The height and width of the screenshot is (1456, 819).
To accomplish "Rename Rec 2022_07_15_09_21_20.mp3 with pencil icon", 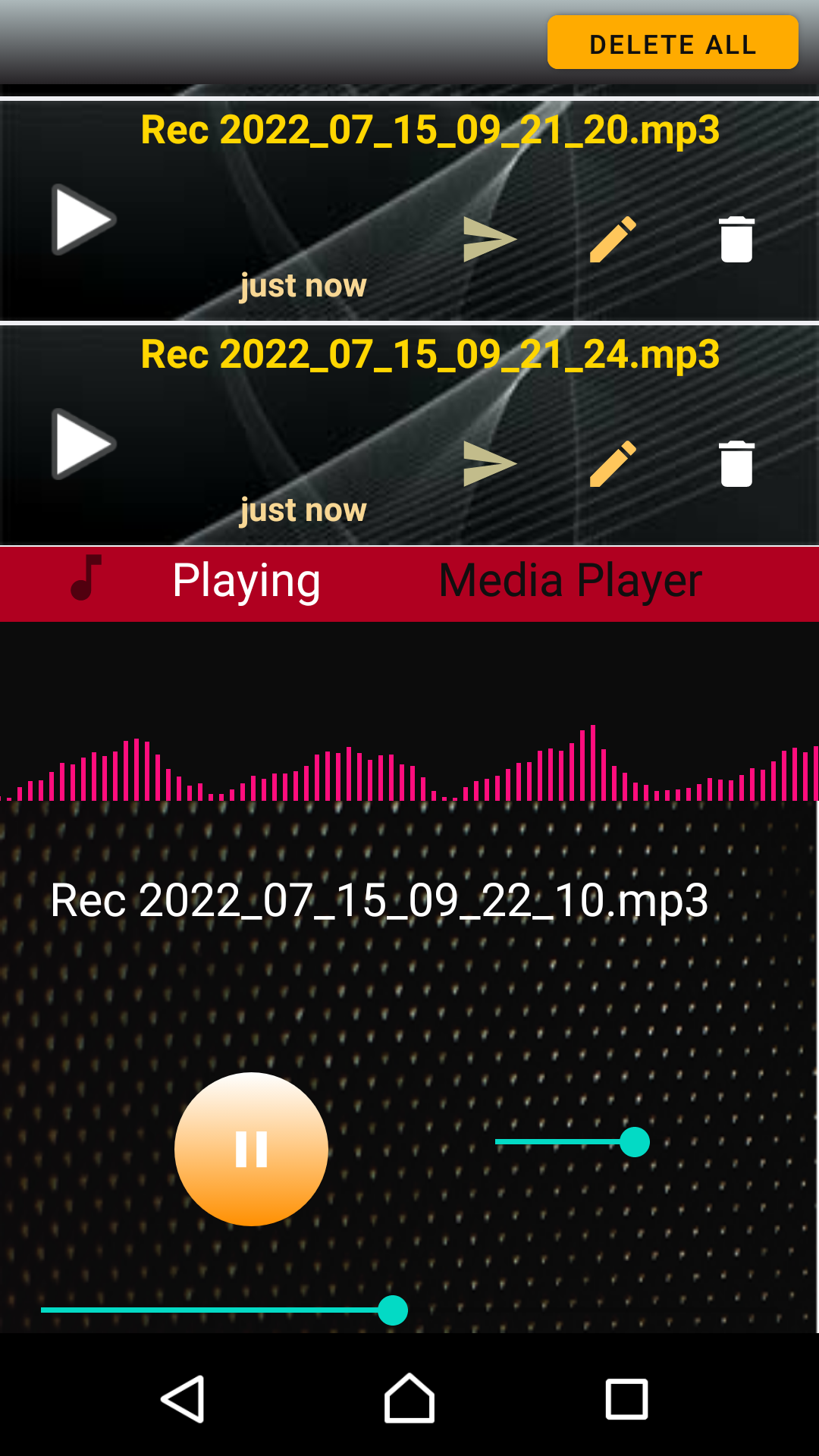I will (x=611, y=239).
